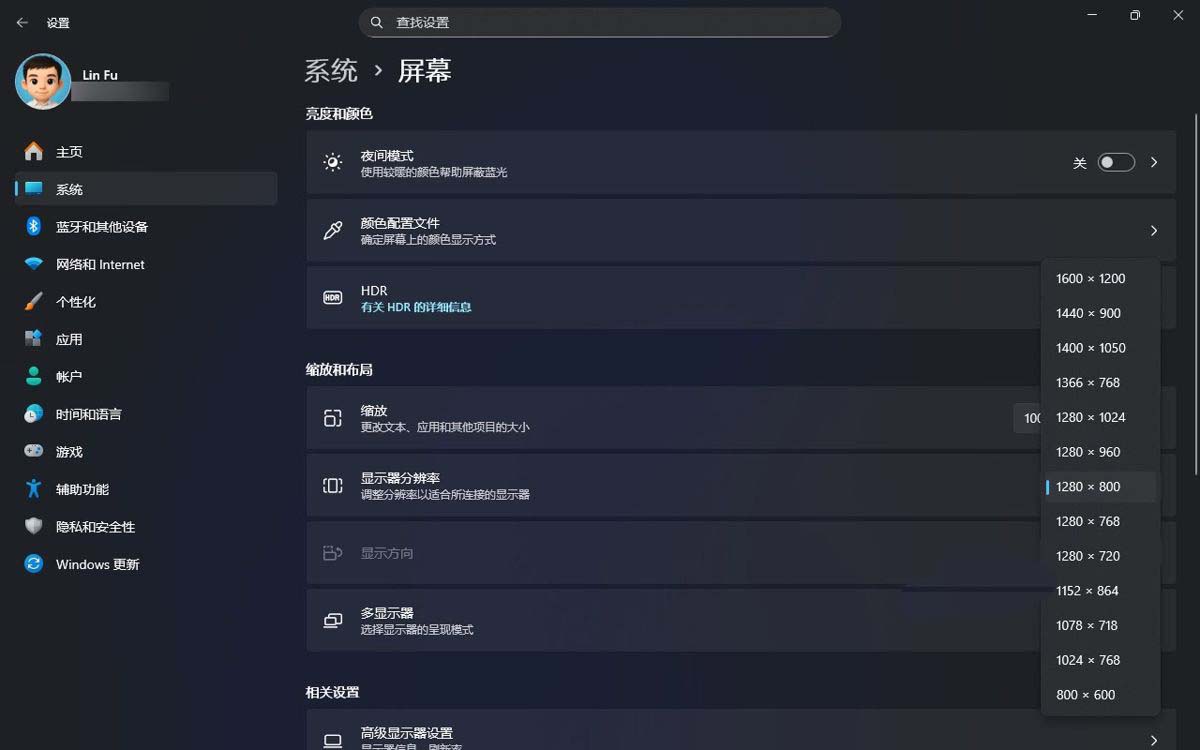Image resolution: width=1200 pixels, height=750 pixels.
Task: Open 隐私和安全性 settings
Action: 95,527
